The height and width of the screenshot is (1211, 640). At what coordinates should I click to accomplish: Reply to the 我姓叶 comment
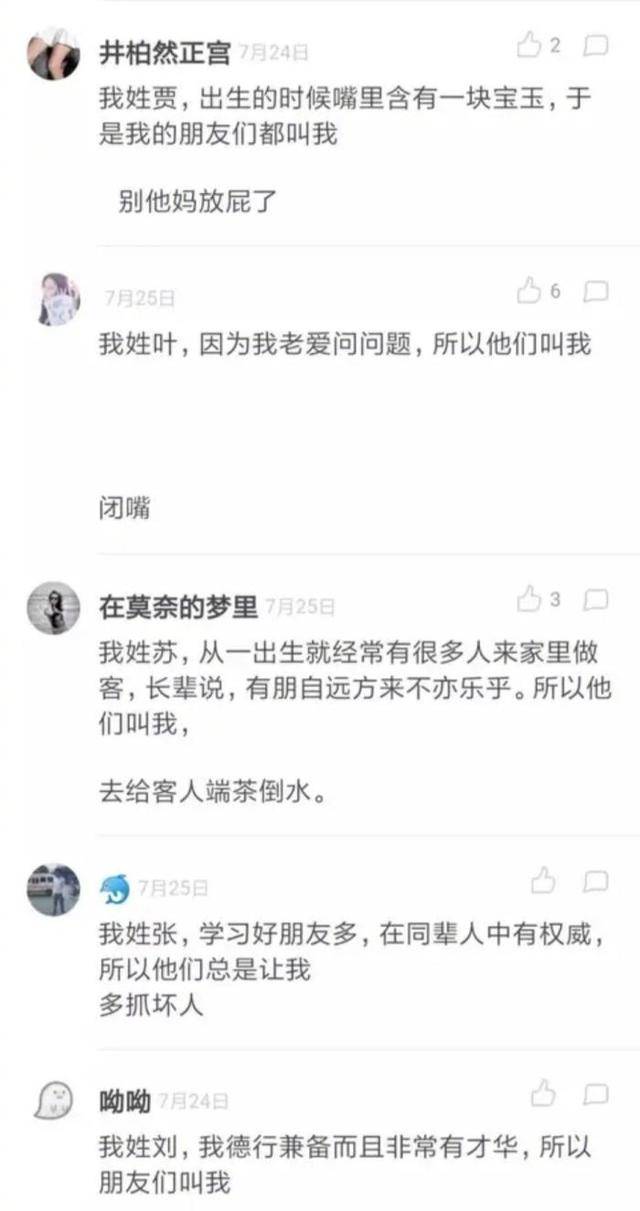(x=596, y=291)
